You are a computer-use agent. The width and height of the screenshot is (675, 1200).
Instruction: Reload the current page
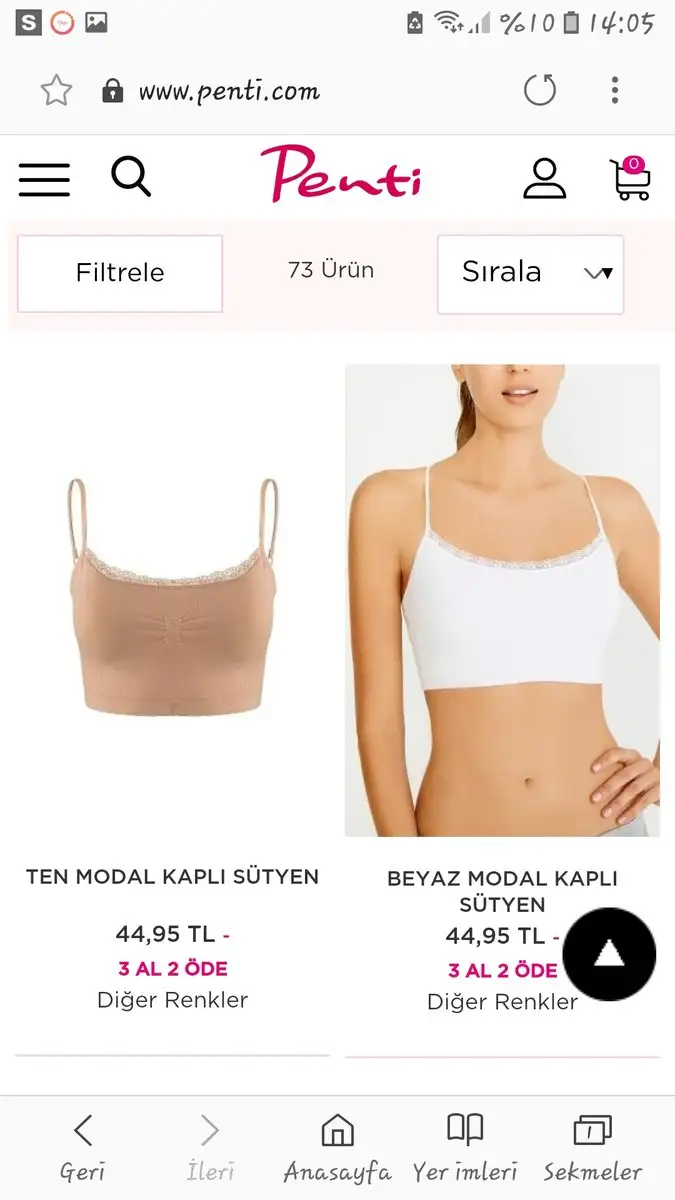point(540,91)
